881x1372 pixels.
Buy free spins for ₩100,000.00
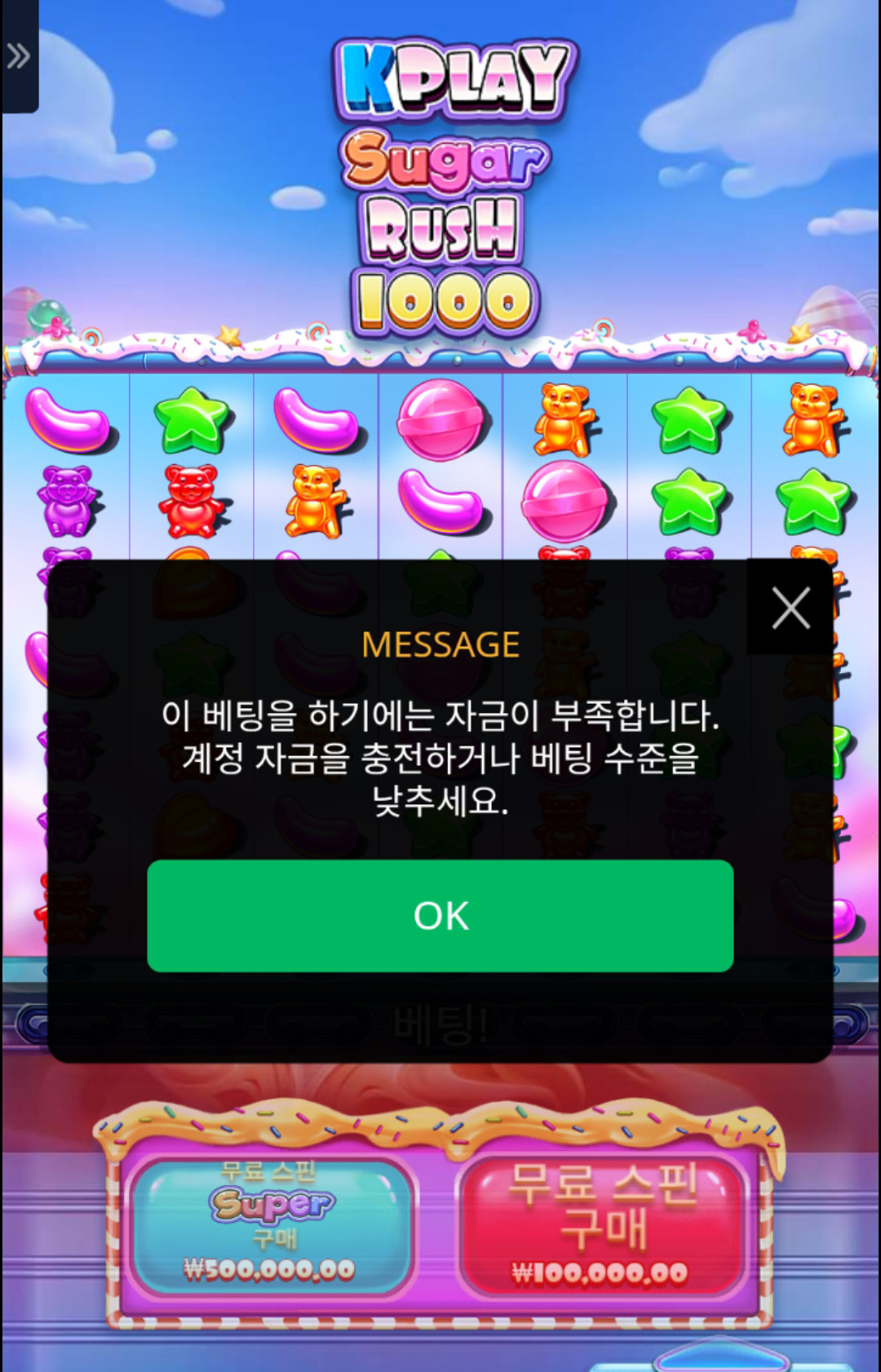[x=602, y=1228]
